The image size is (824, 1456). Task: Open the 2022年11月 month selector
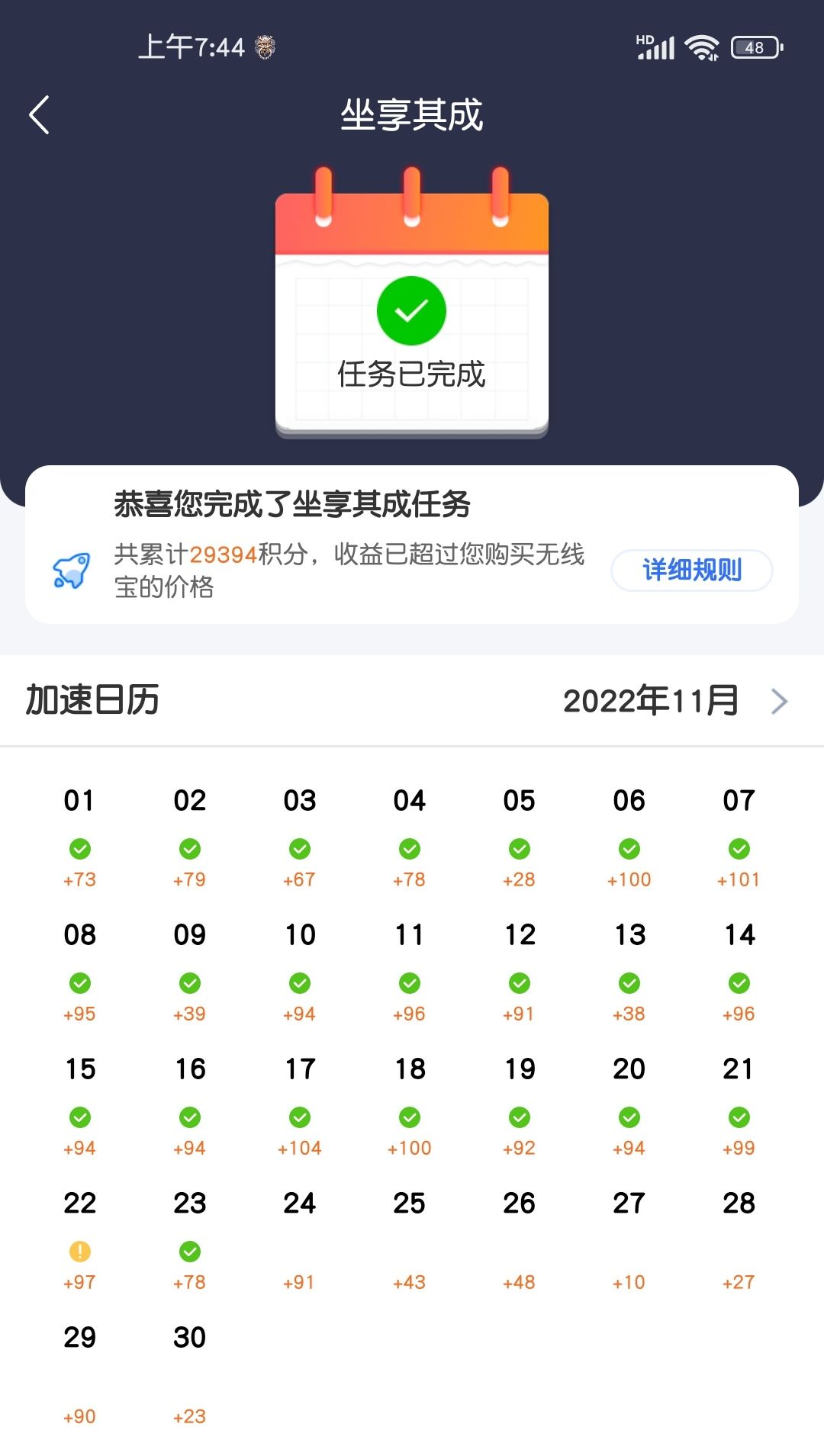675,700
